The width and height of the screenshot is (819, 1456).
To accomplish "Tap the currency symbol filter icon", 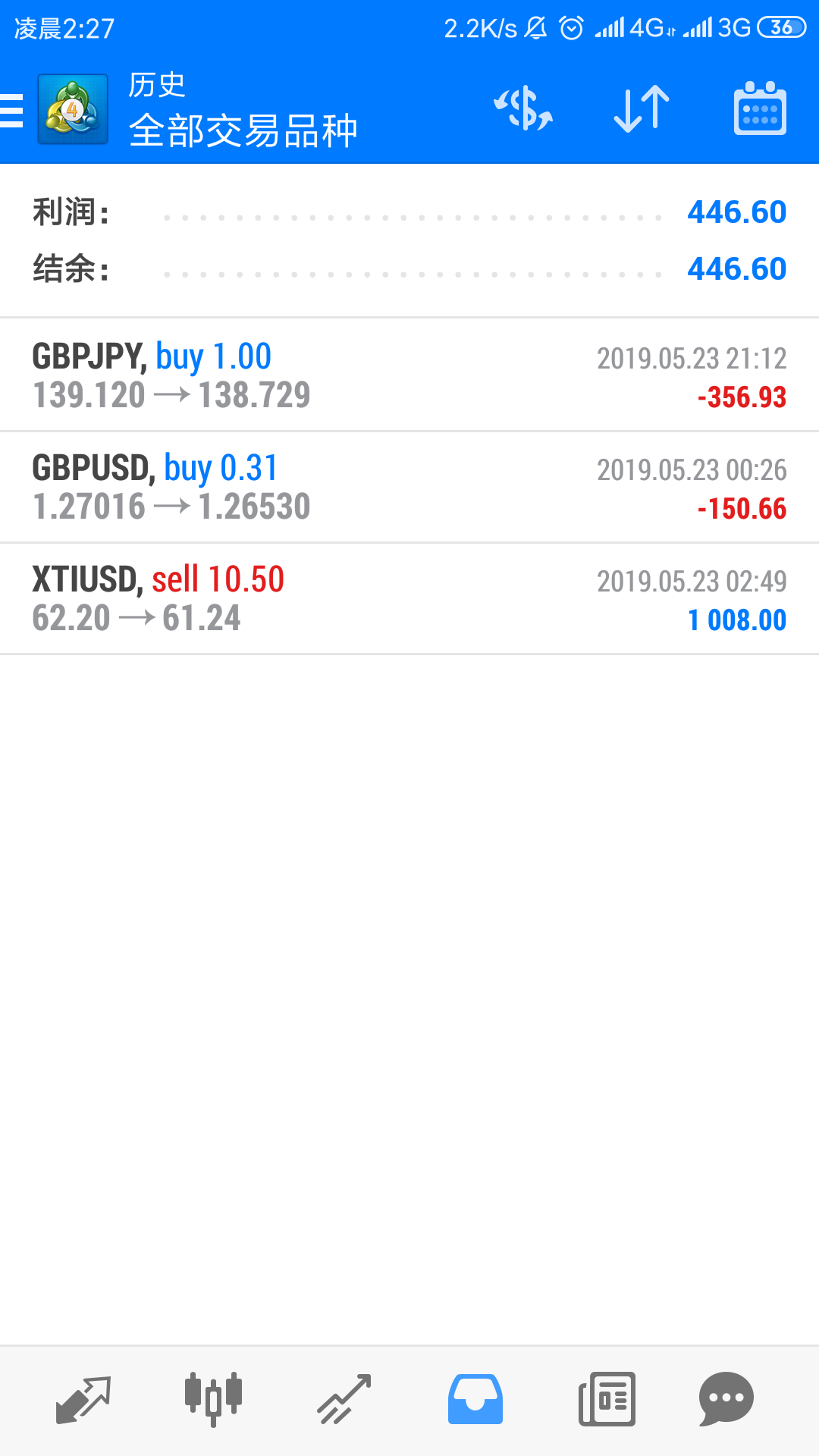I will (523, 108).
